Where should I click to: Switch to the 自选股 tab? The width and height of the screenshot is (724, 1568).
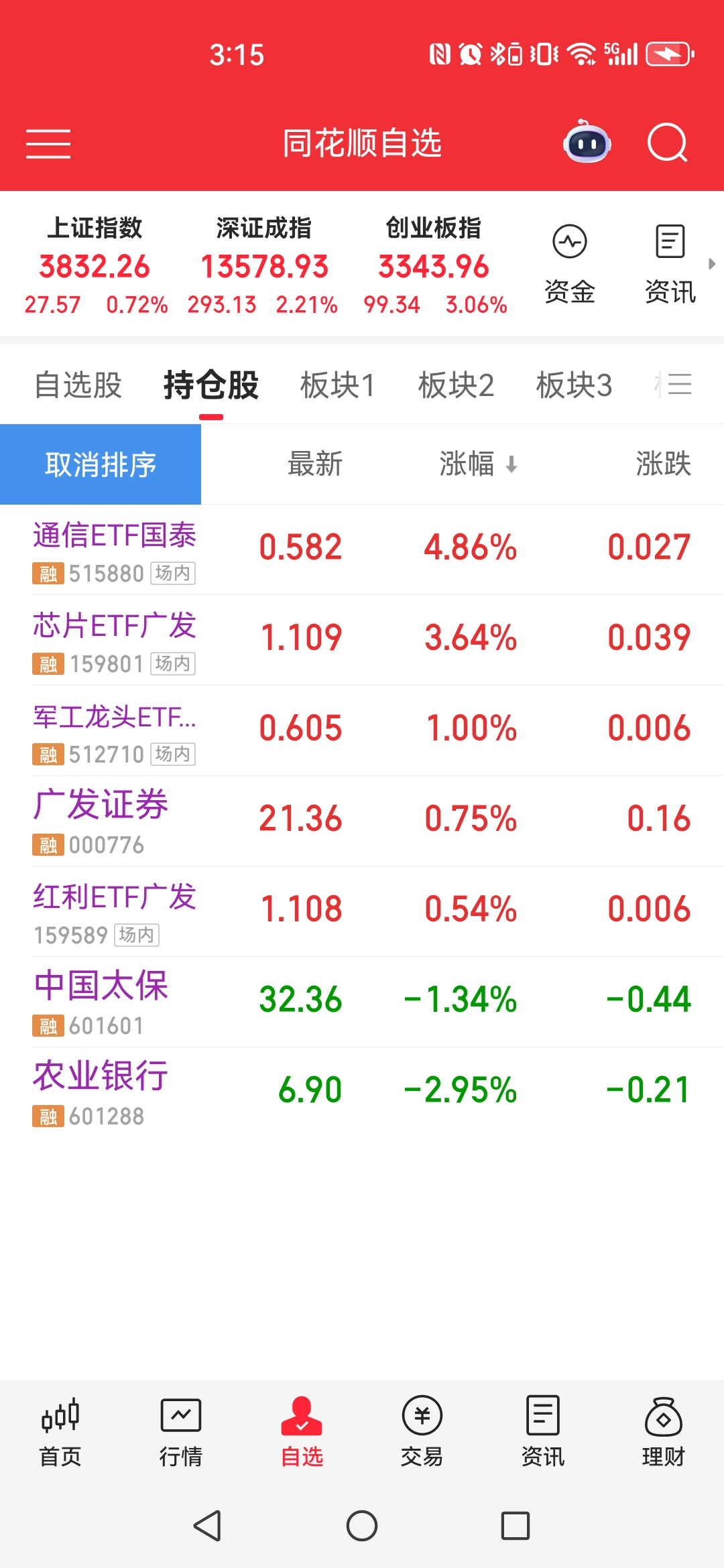click(x=78, y=385)
